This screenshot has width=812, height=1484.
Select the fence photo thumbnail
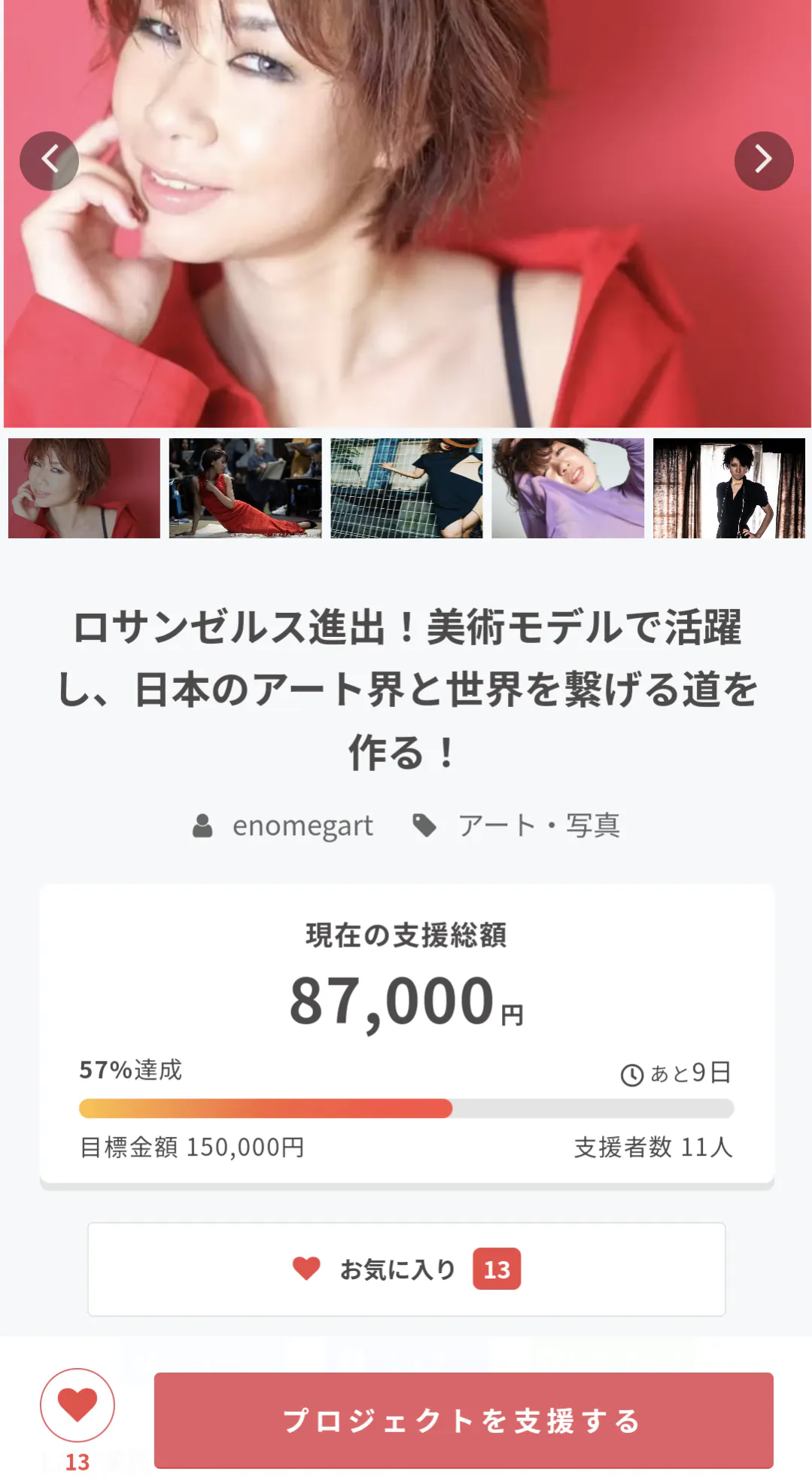[x=406, y=488]
